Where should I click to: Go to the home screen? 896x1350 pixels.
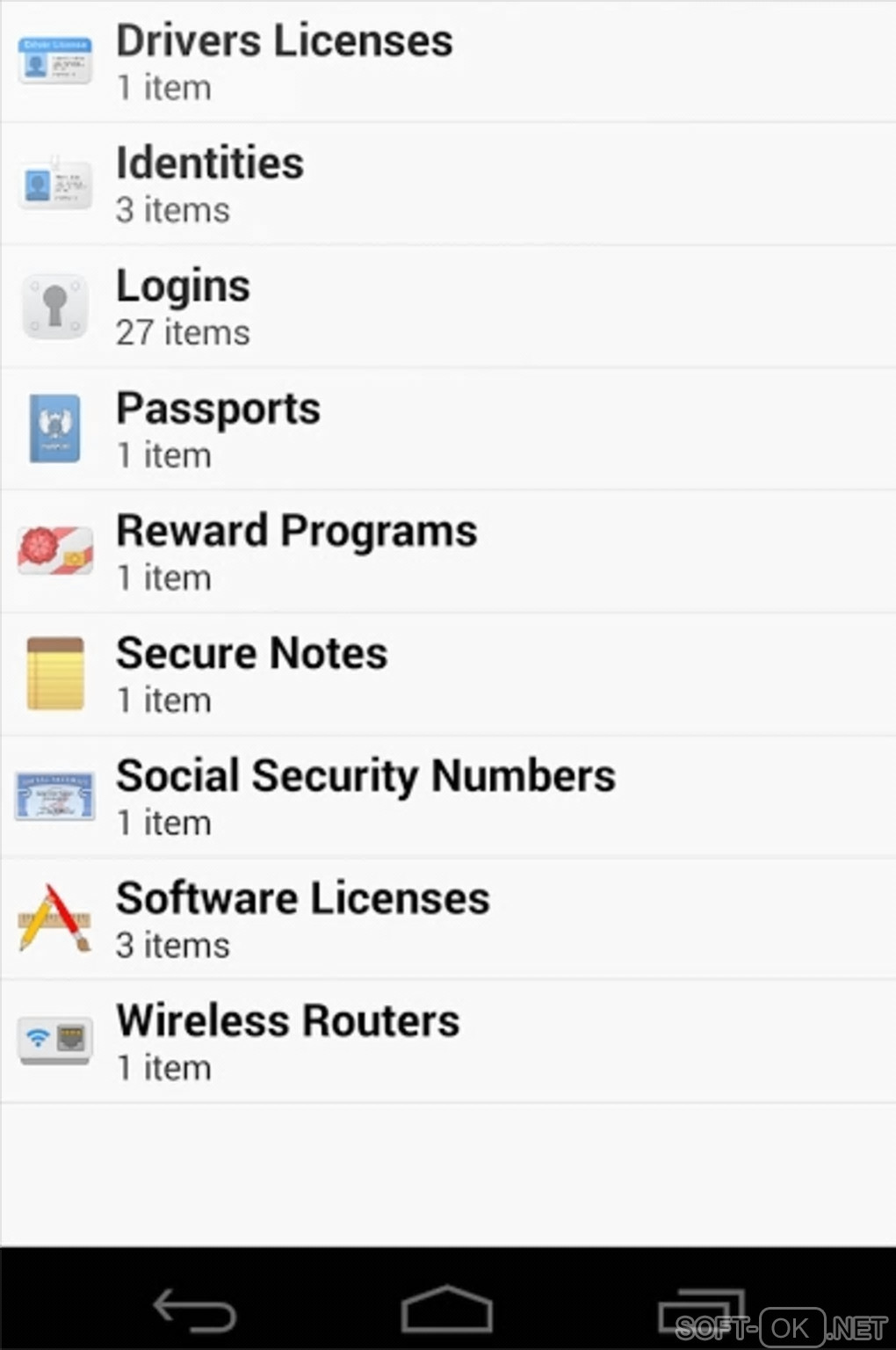tap(446, 1310)
